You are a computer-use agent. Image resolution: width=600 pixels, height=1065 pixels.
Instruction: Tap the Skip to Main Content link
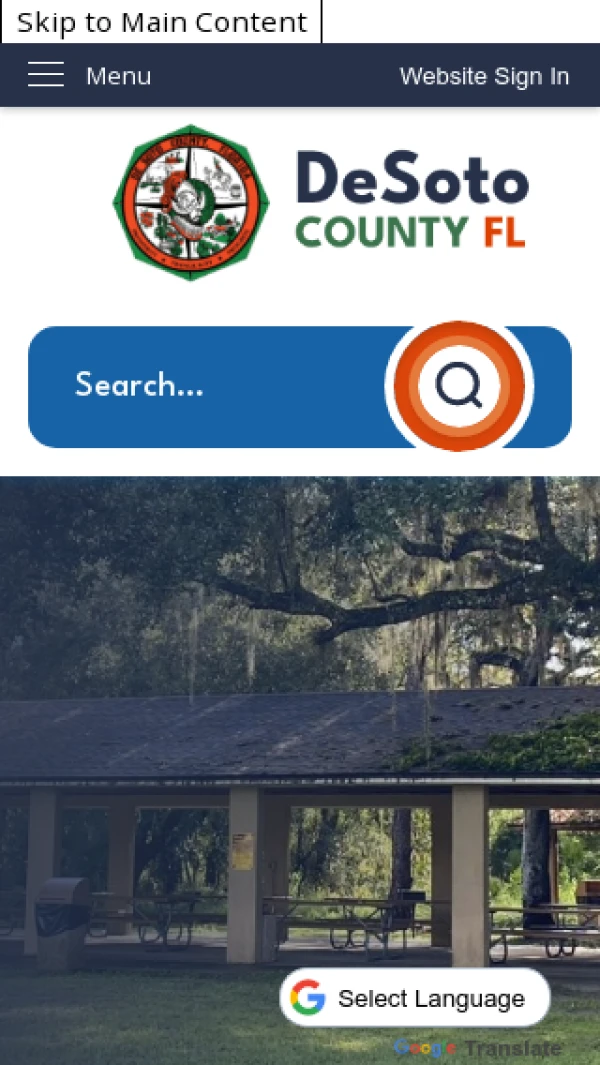162,22
